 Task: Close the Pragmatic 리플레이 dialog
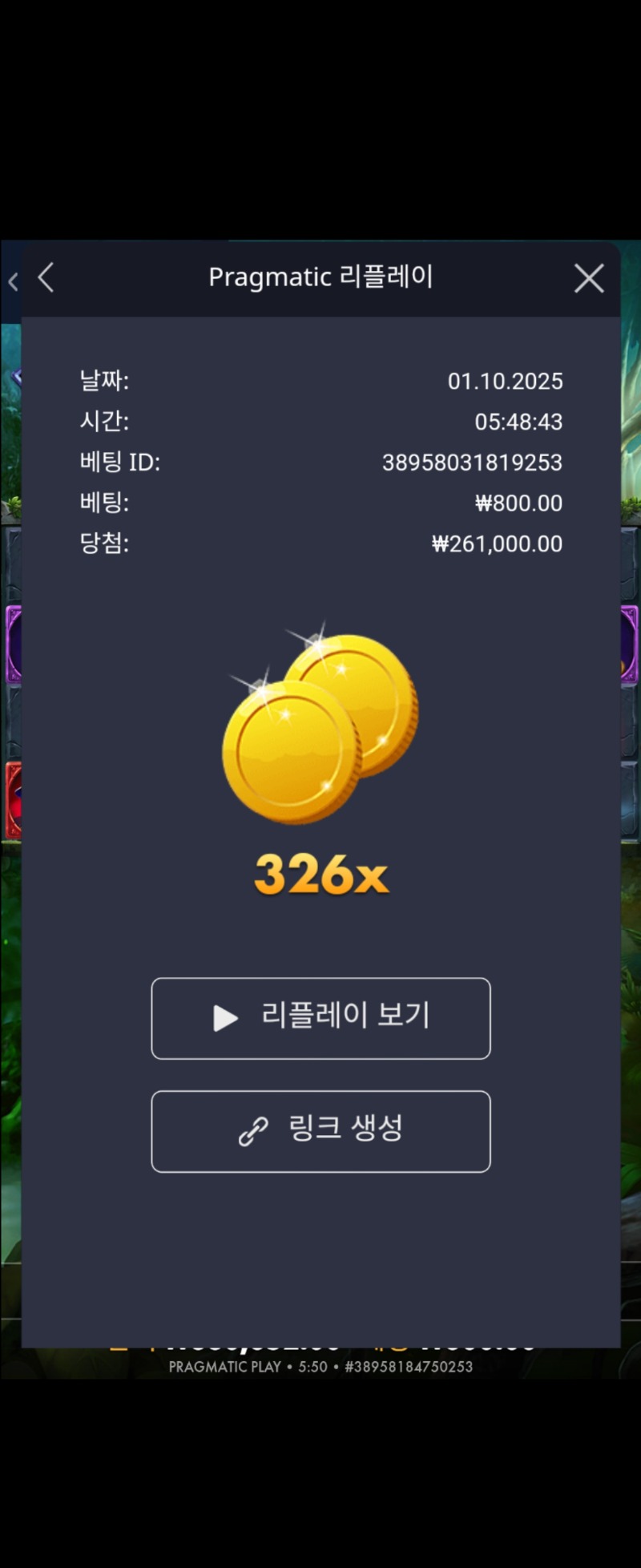589,279
